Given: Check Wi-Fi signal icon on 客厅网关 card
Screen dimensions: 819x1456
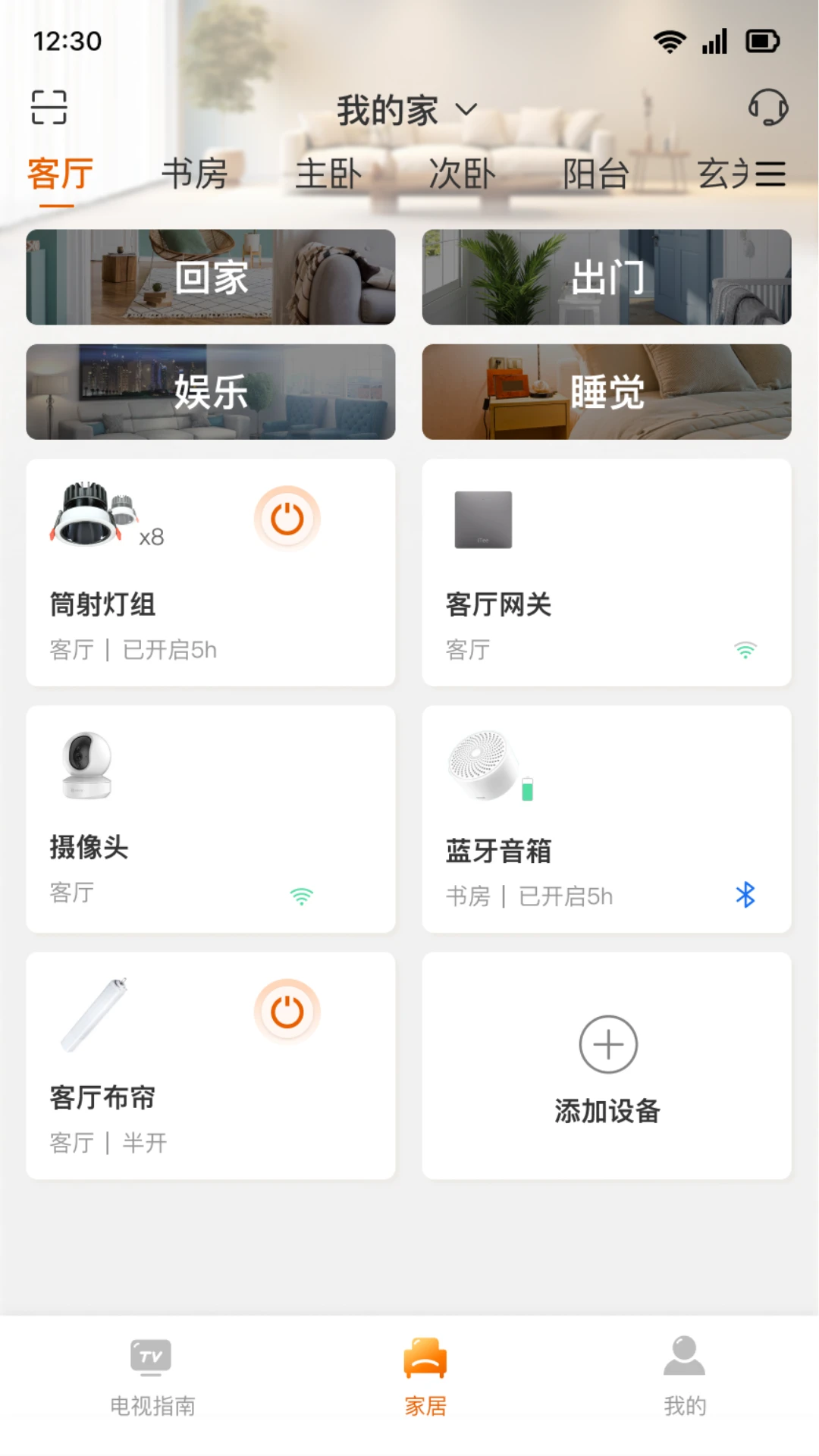Looking at the screenshot, I should (745, 649).
